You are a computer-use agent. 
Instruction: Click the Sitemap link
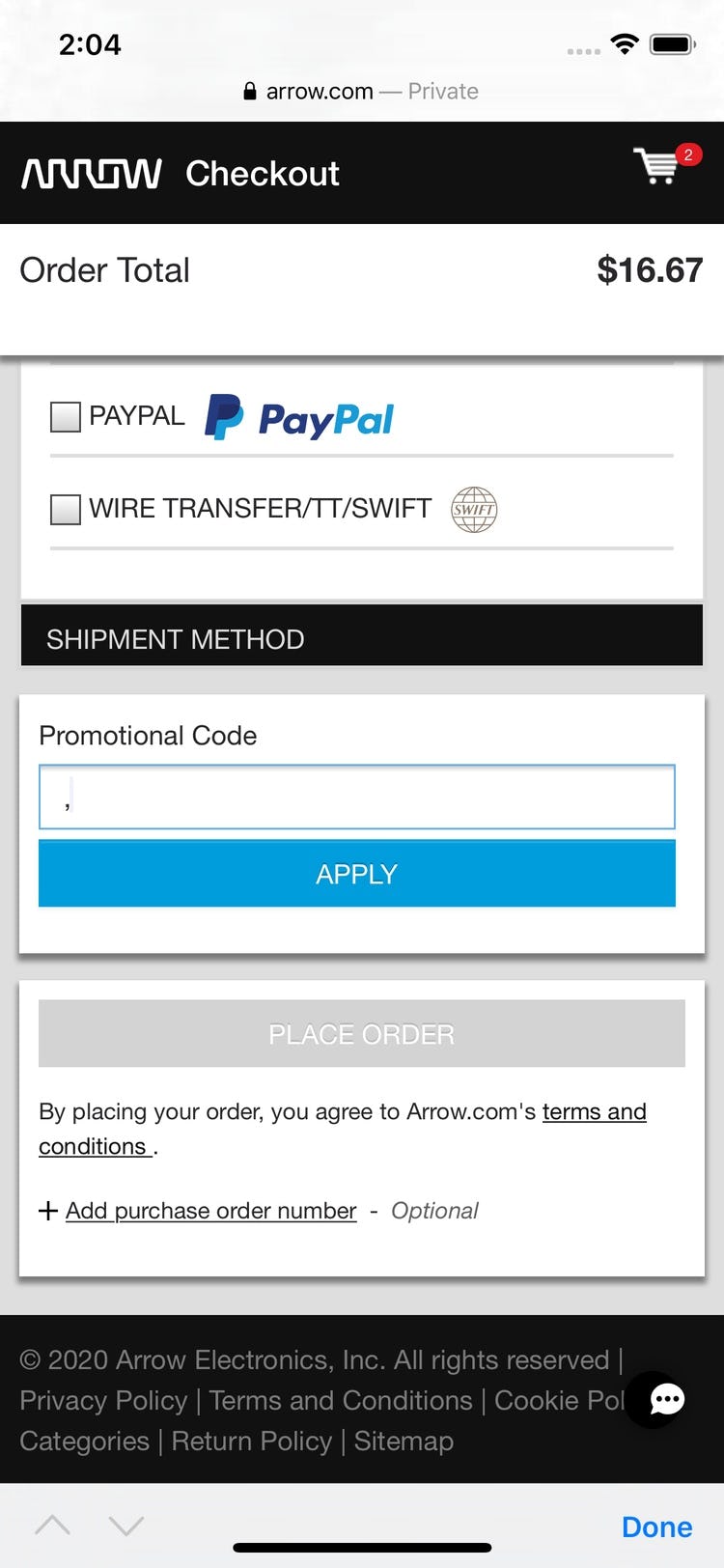click(404, 1441)
